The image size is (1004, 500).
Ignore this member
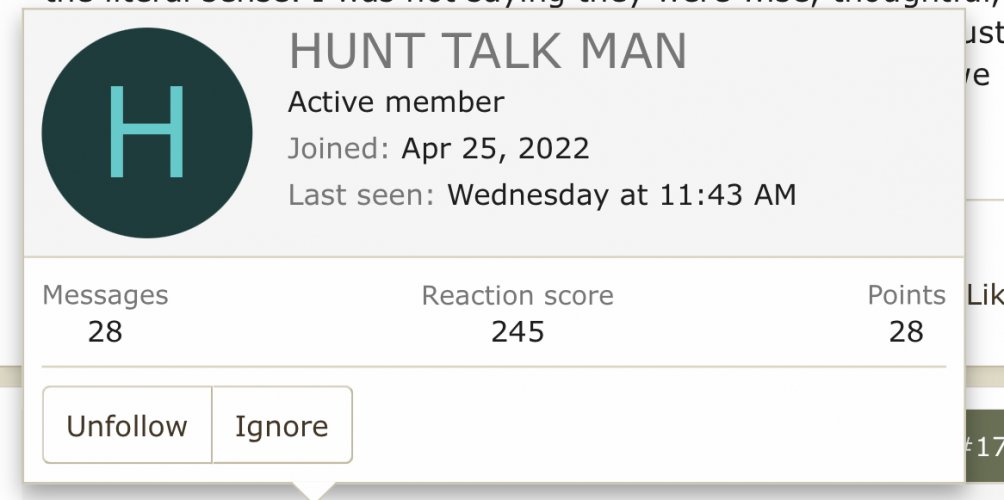281,426
